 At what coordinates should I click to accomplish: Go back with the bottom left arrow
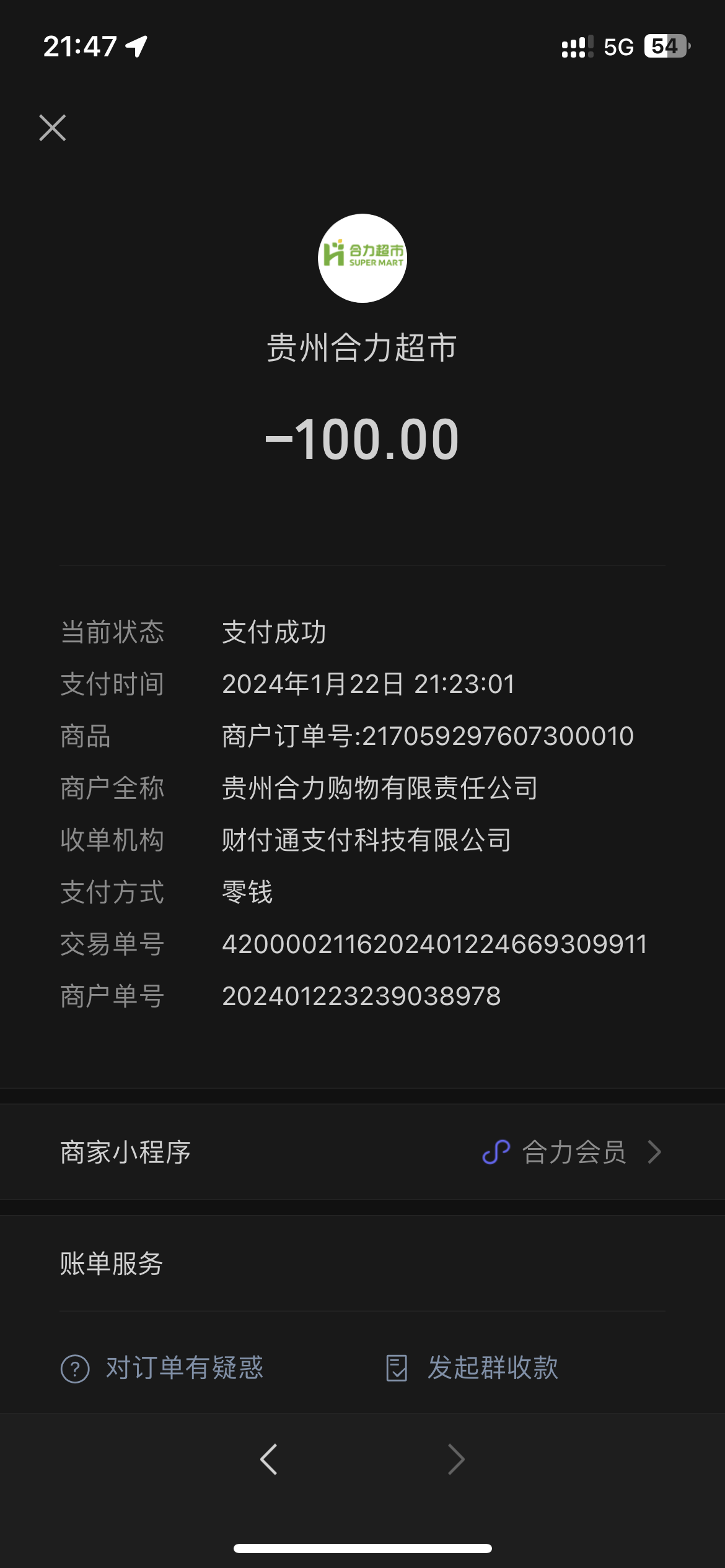coord(269,1460)
